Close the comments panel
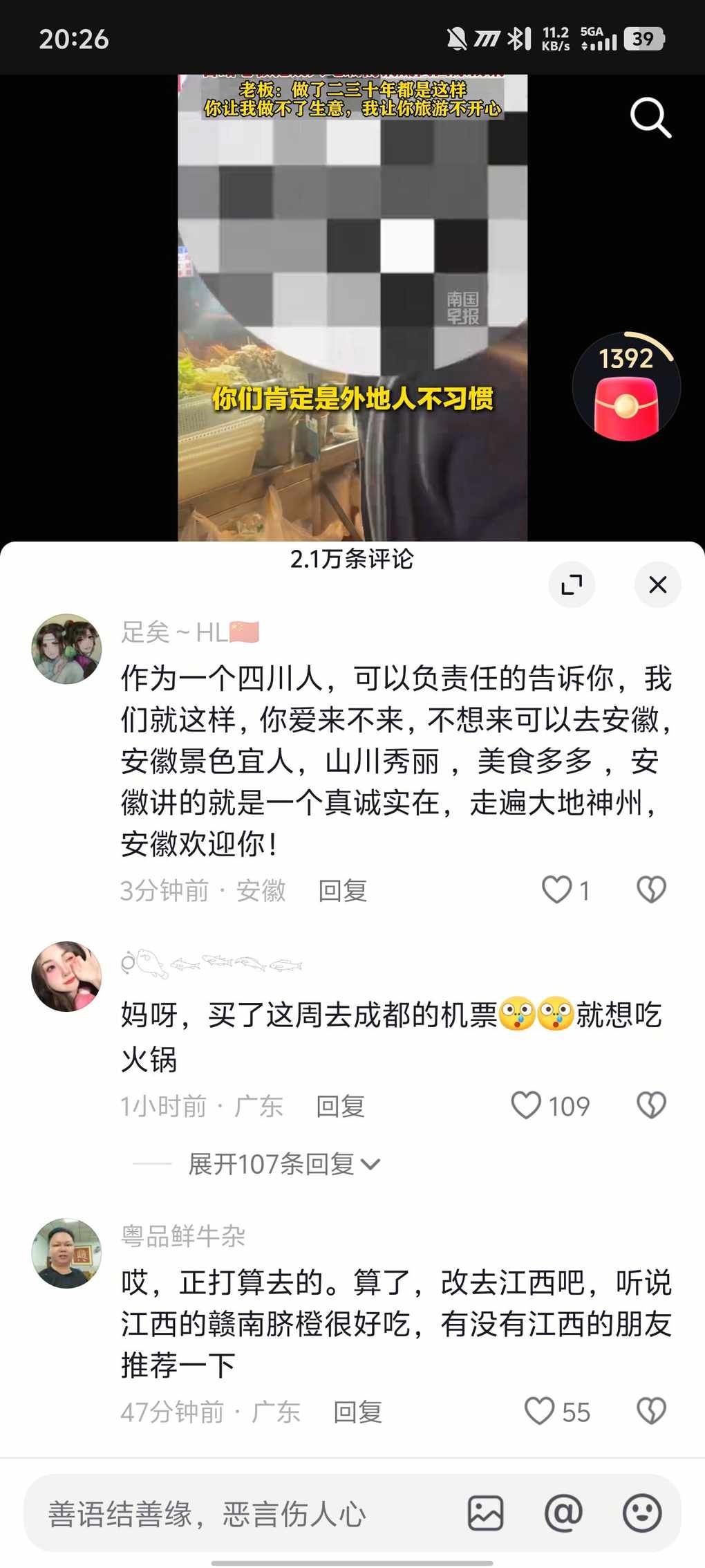Viewport: 705px width, 1568px height. point(657,584)
